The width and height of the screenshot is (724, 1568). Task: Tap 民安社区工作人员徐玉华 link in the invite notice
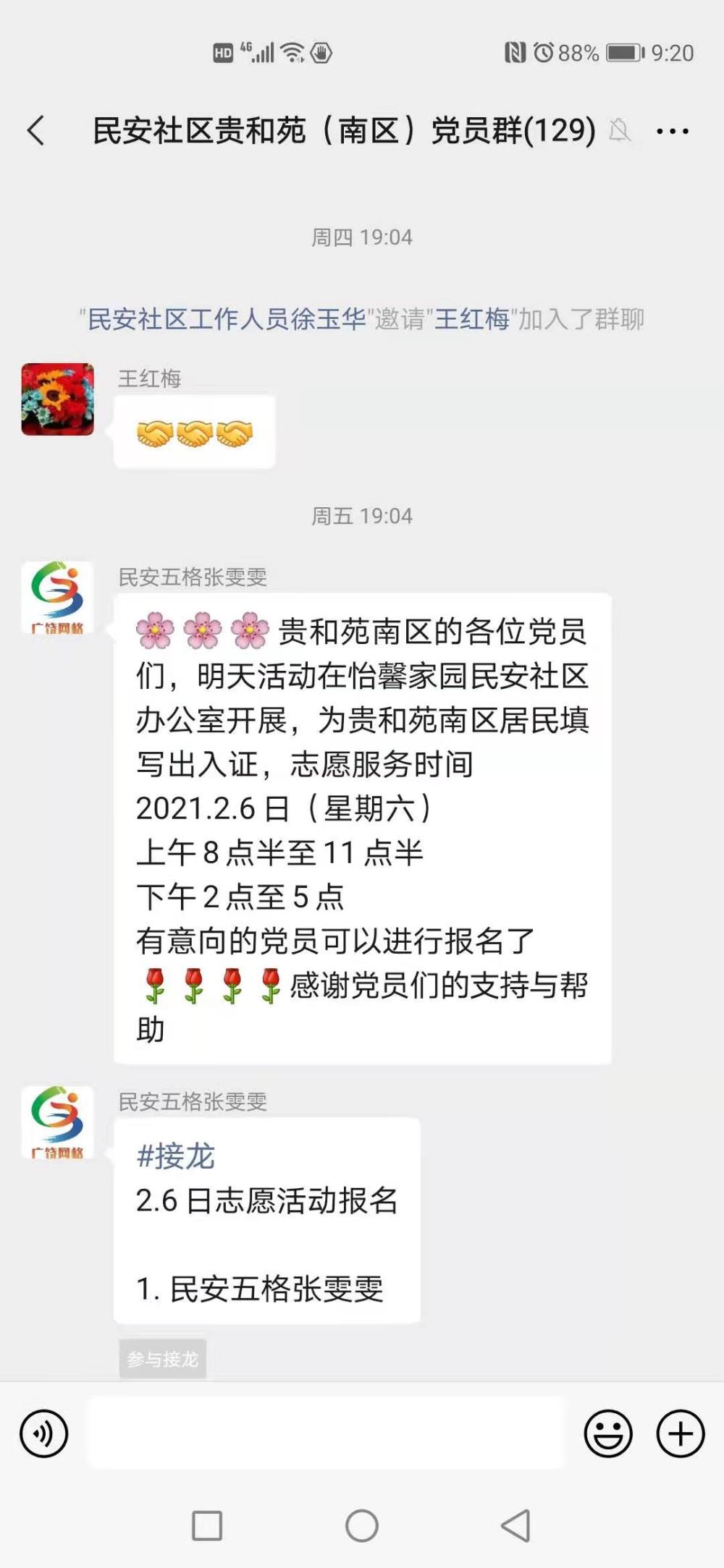click(227, 318)
